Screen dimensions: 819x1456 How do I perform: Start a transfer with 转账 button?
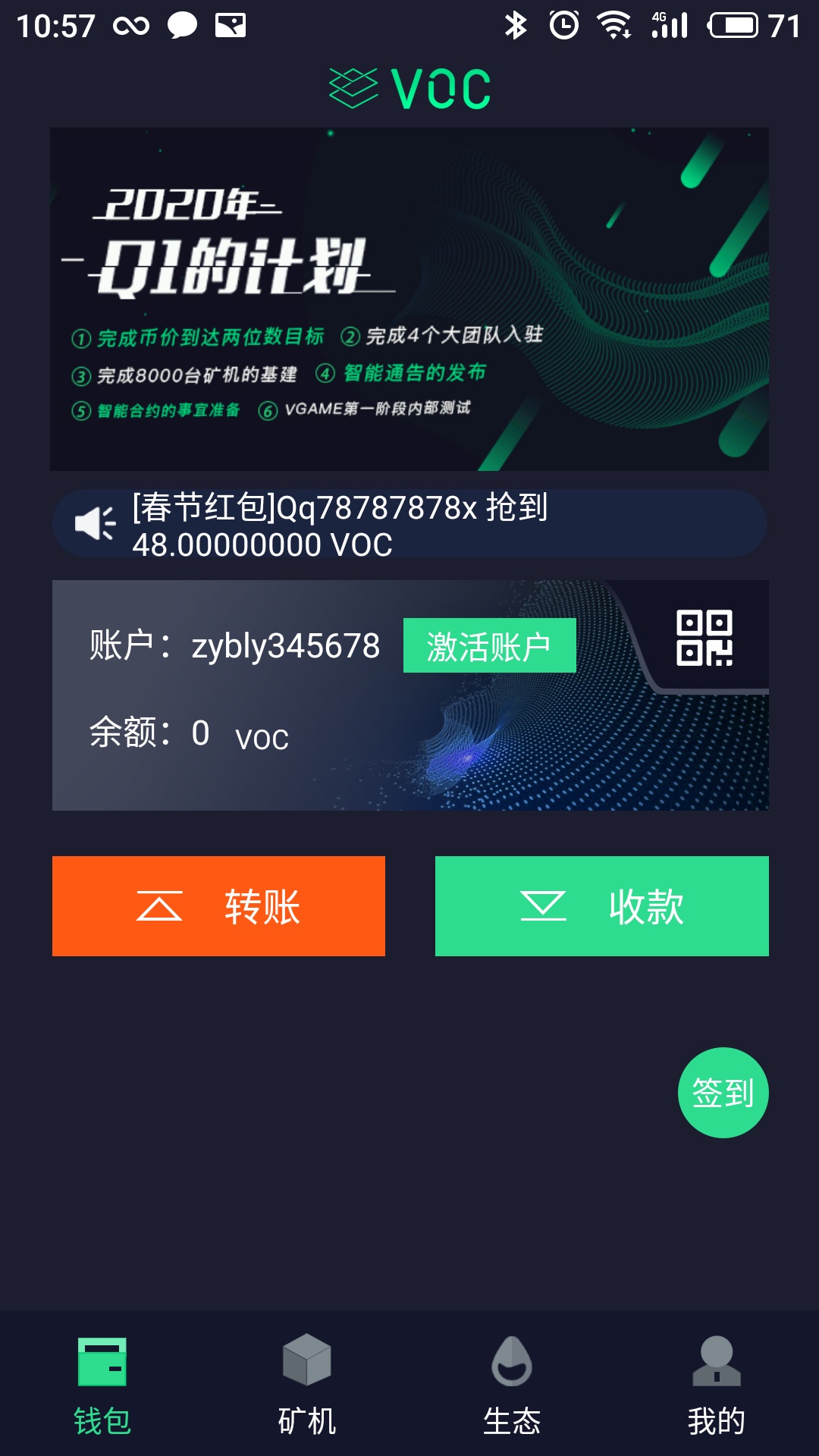point(218,906)
